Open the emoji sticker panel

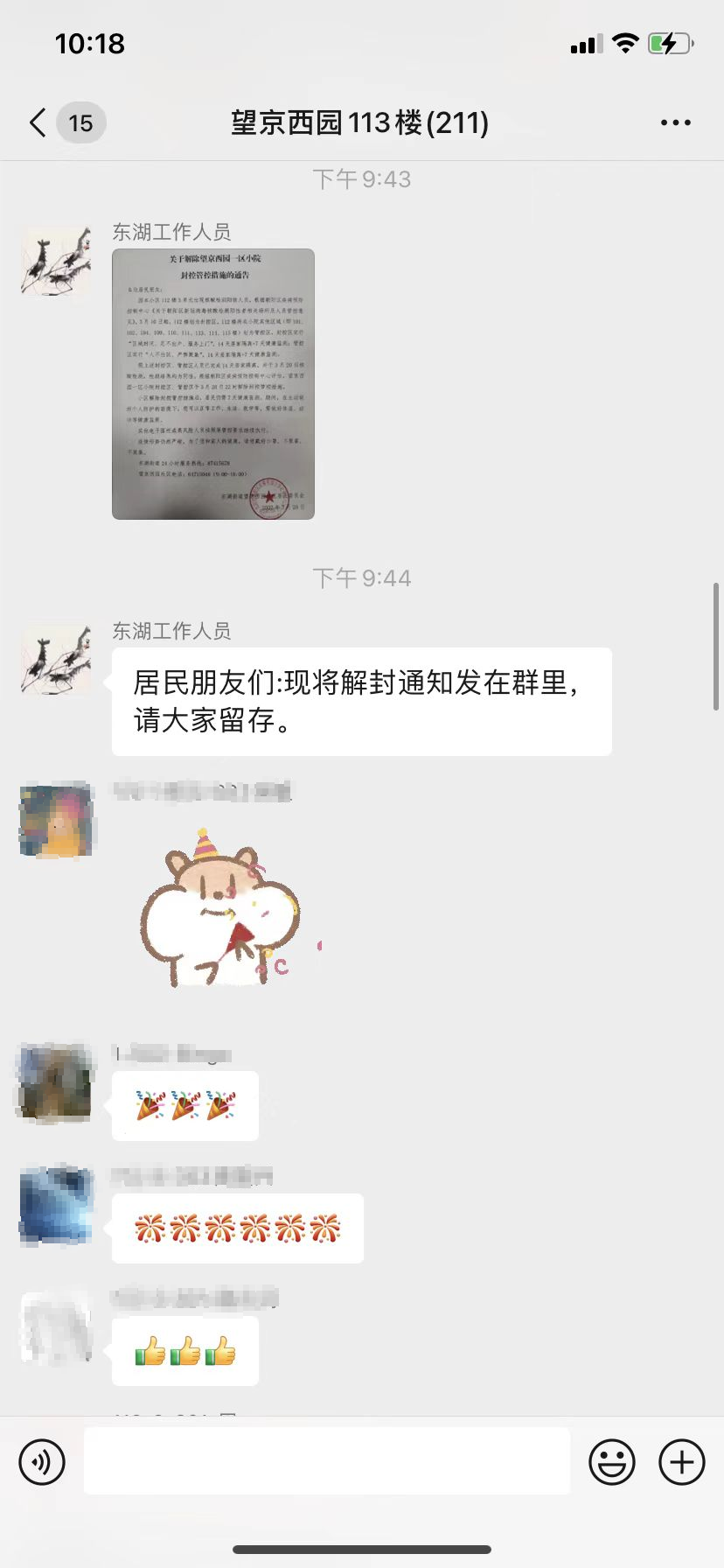click(x=611, y=1461)
